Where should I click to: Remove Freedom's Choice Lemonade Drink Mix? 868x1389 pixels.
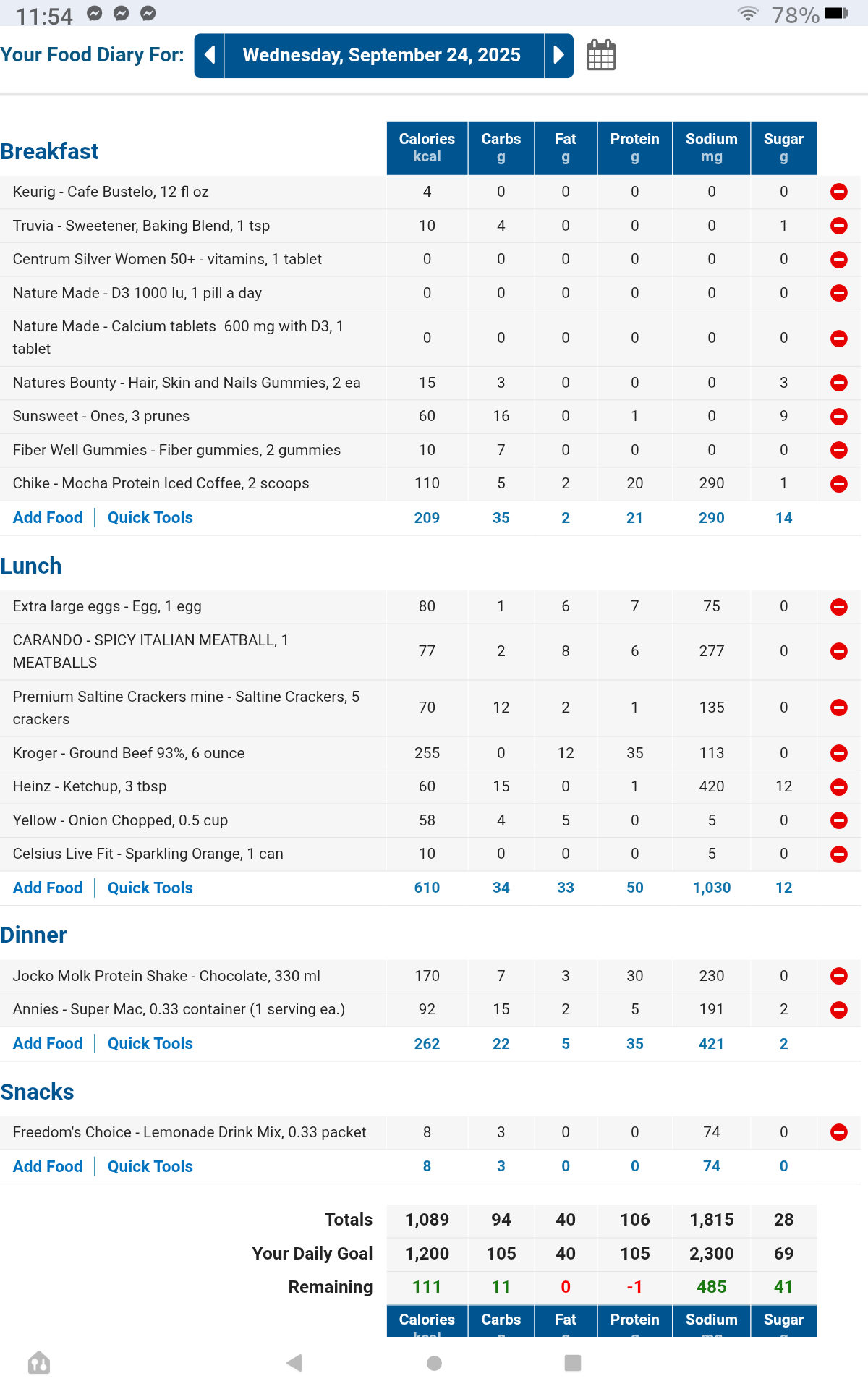(839, 1133)
